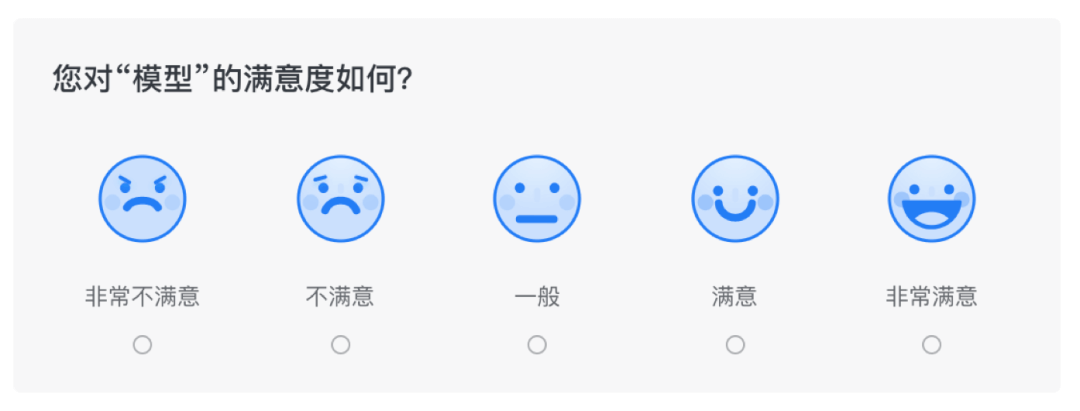
Task: Mark satisfaction as 满意
Action: (735, 345)
